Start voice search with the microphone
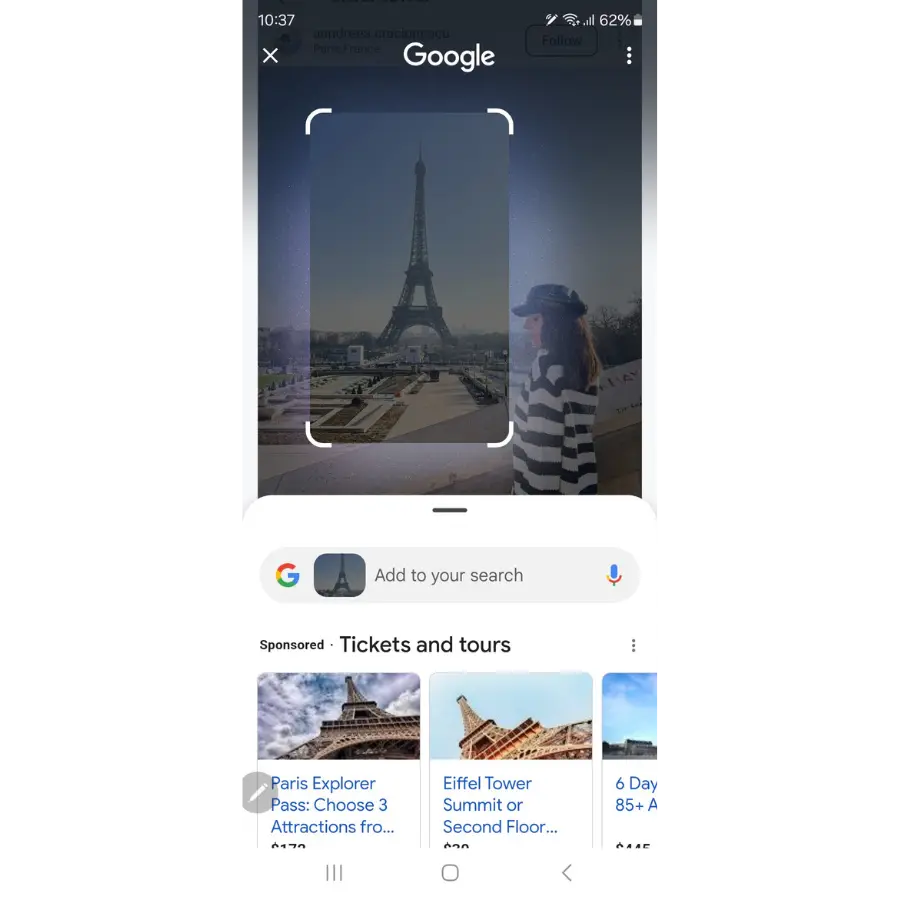The width and height of the screenshot is (900, 900). click(614, 575)
